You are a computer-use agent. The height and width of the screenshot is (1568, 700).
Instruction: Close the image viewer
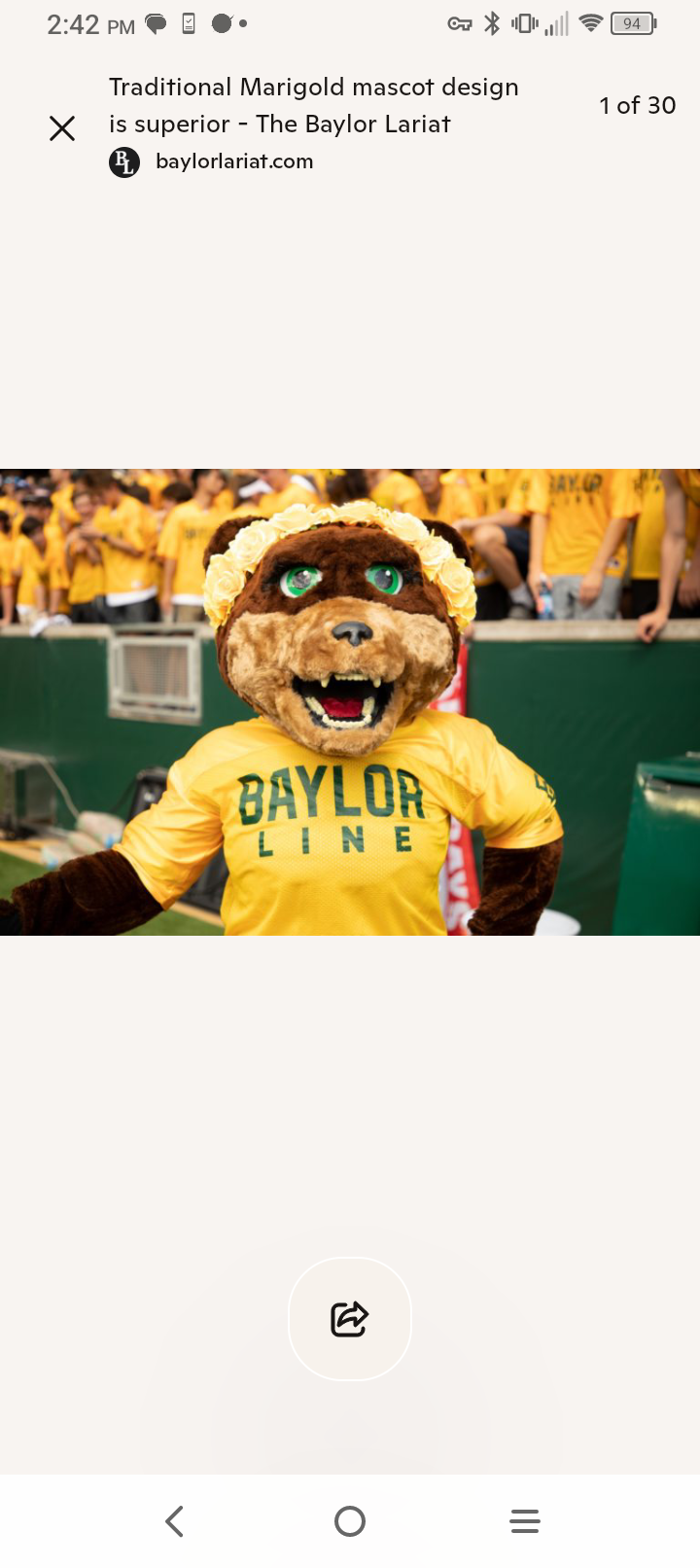(62, 127)
